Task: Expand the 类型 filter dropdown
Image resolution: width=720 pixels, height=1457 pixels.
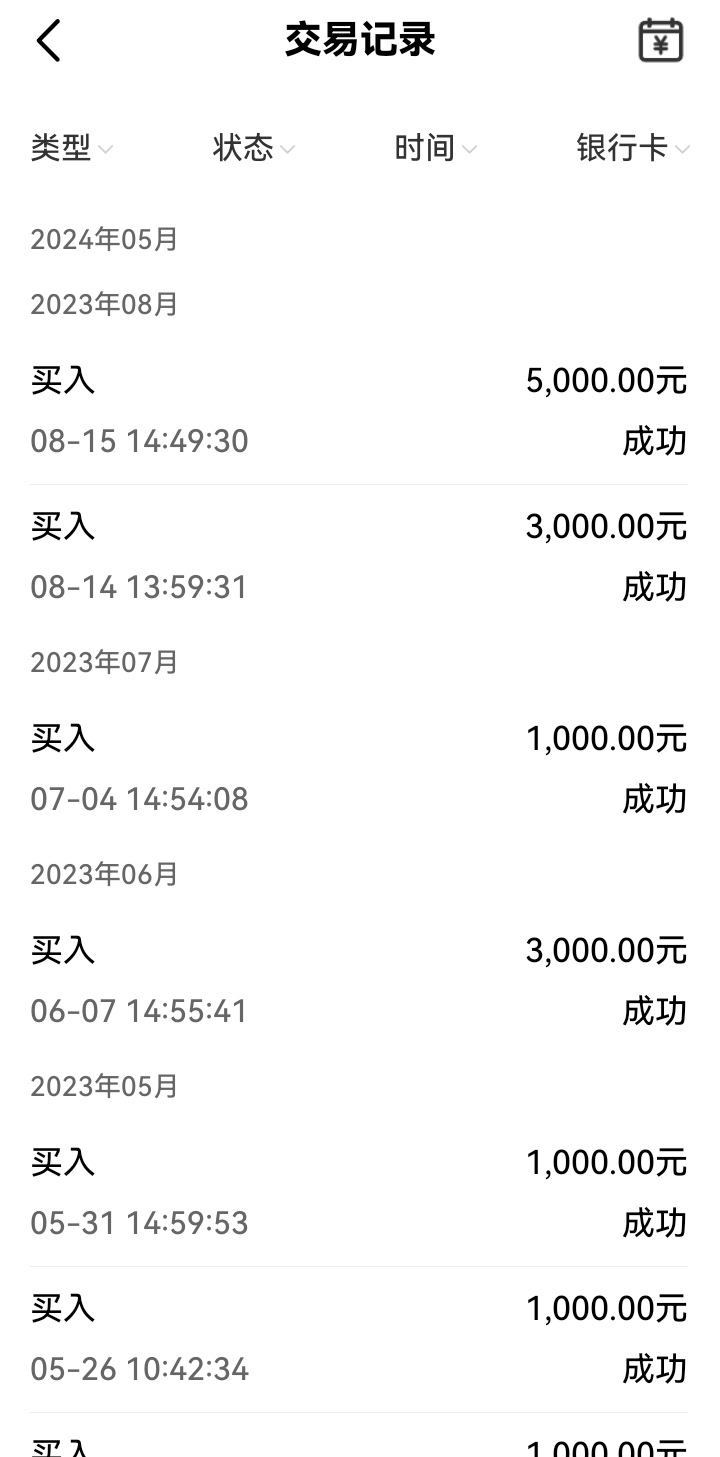Action: pyautogui.click(x=71, y=149)
